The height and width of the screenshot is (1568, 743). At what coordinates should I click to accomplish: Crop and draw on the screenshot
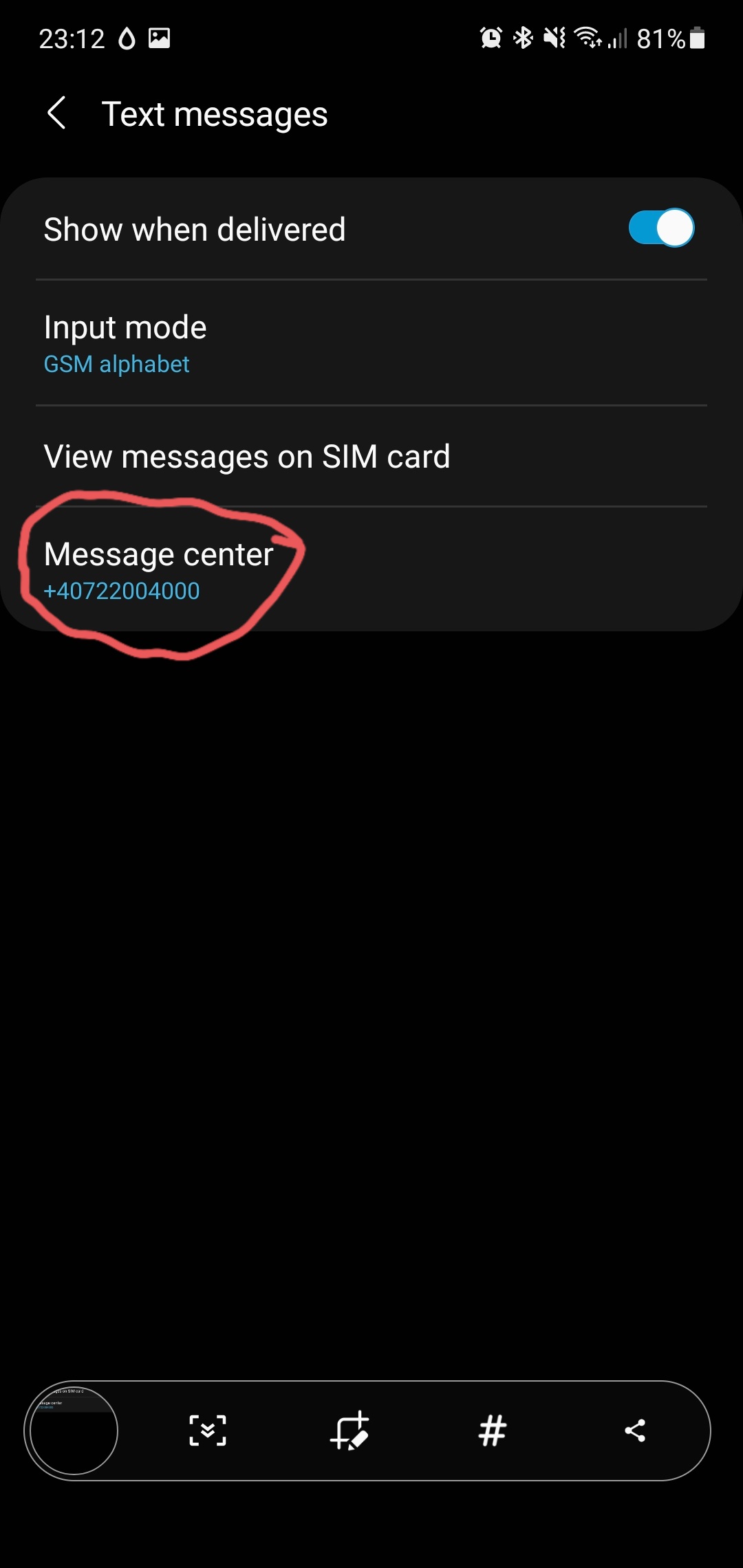[x=350, y=1430]
